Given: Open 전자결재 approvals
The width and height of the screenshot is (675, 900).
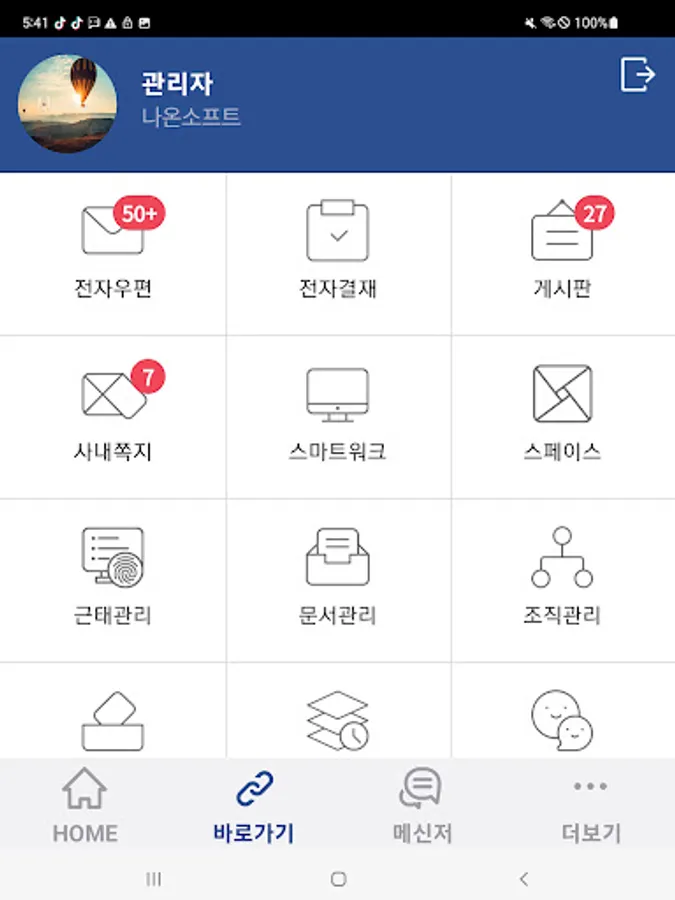Looking at the screenshot, I should click(338, 252).
